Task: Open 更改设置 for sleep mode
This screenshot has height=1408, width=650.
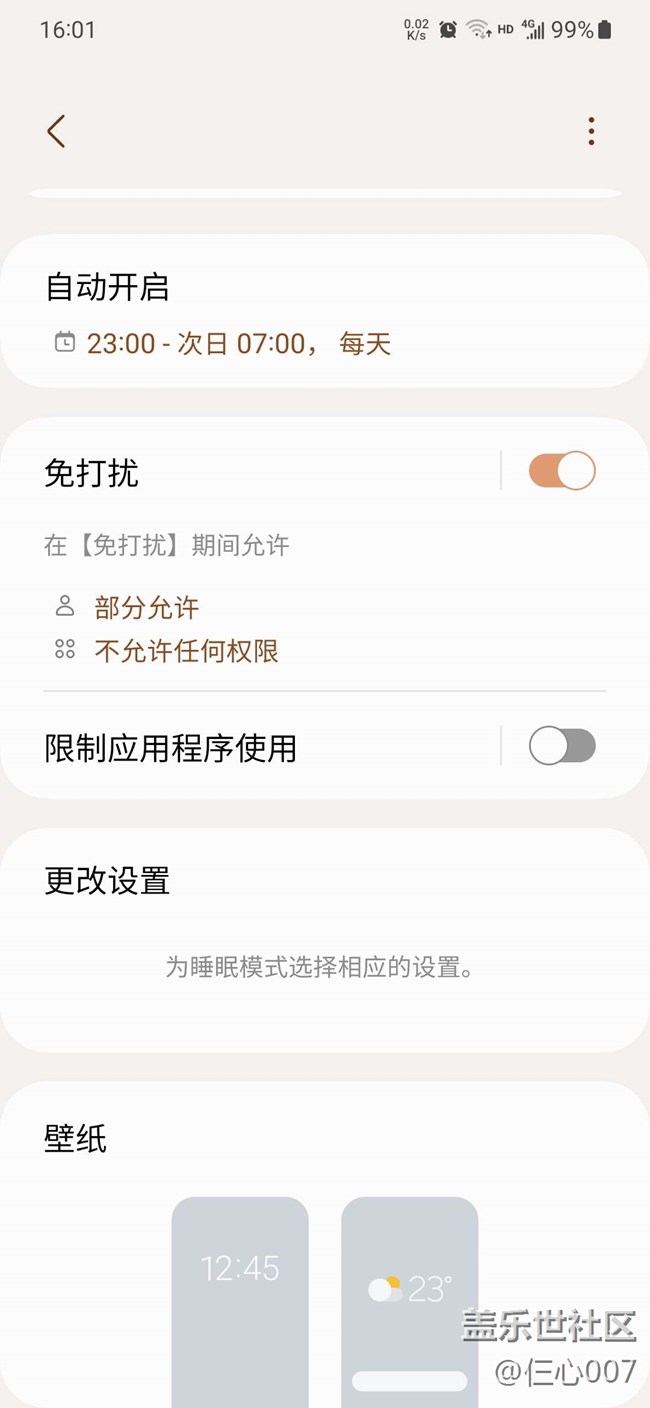Action: [324, 940]
